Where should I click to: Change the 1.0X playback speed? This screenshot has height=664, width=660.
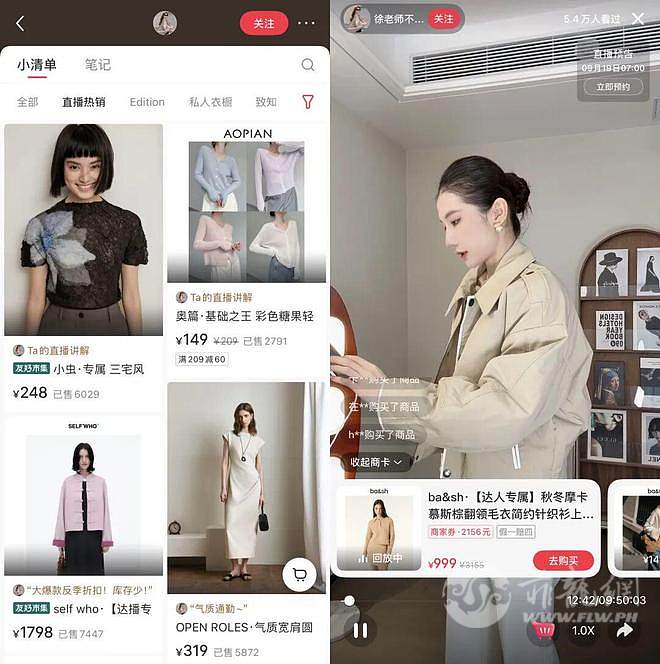point(583,631)
